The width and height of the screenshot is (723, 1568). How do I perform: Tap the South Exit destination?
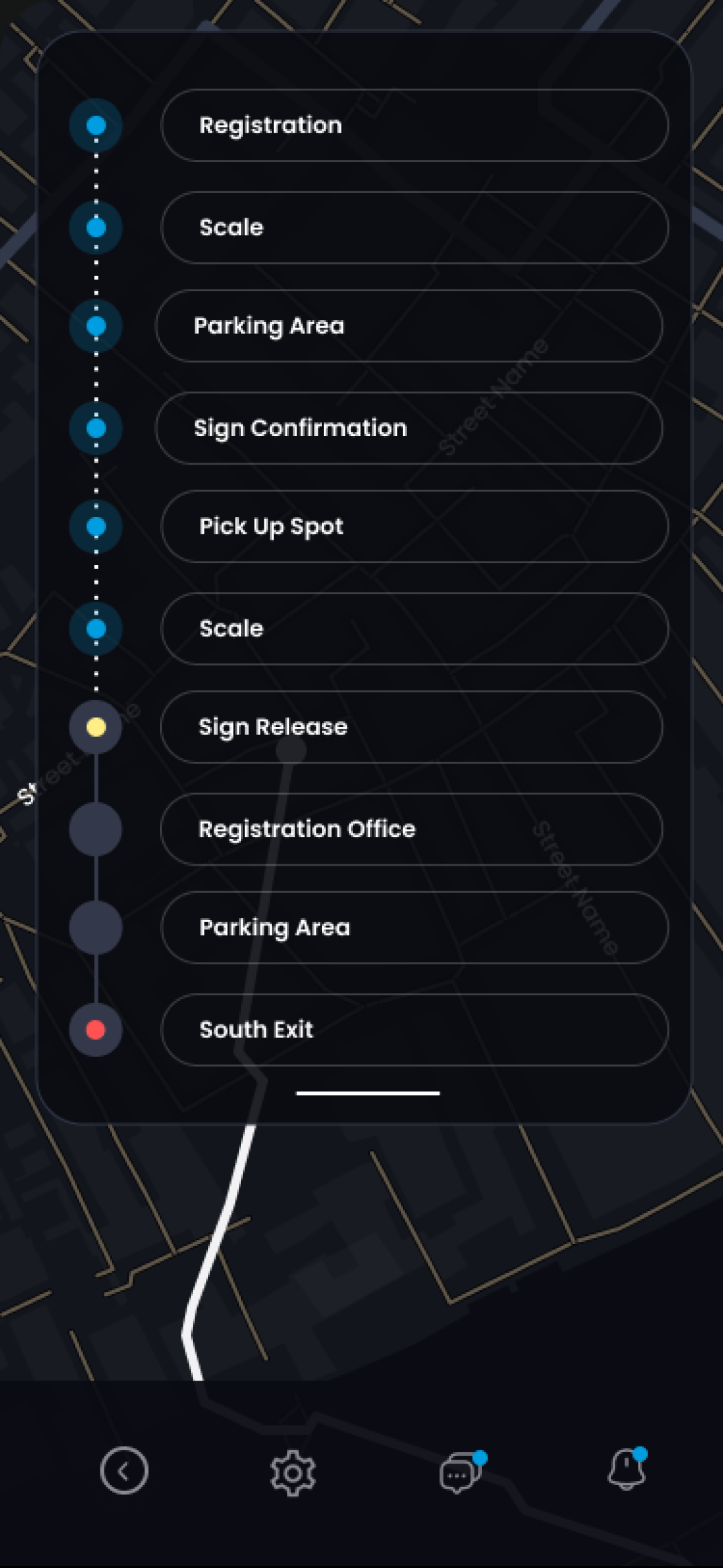click(414, 1030)
